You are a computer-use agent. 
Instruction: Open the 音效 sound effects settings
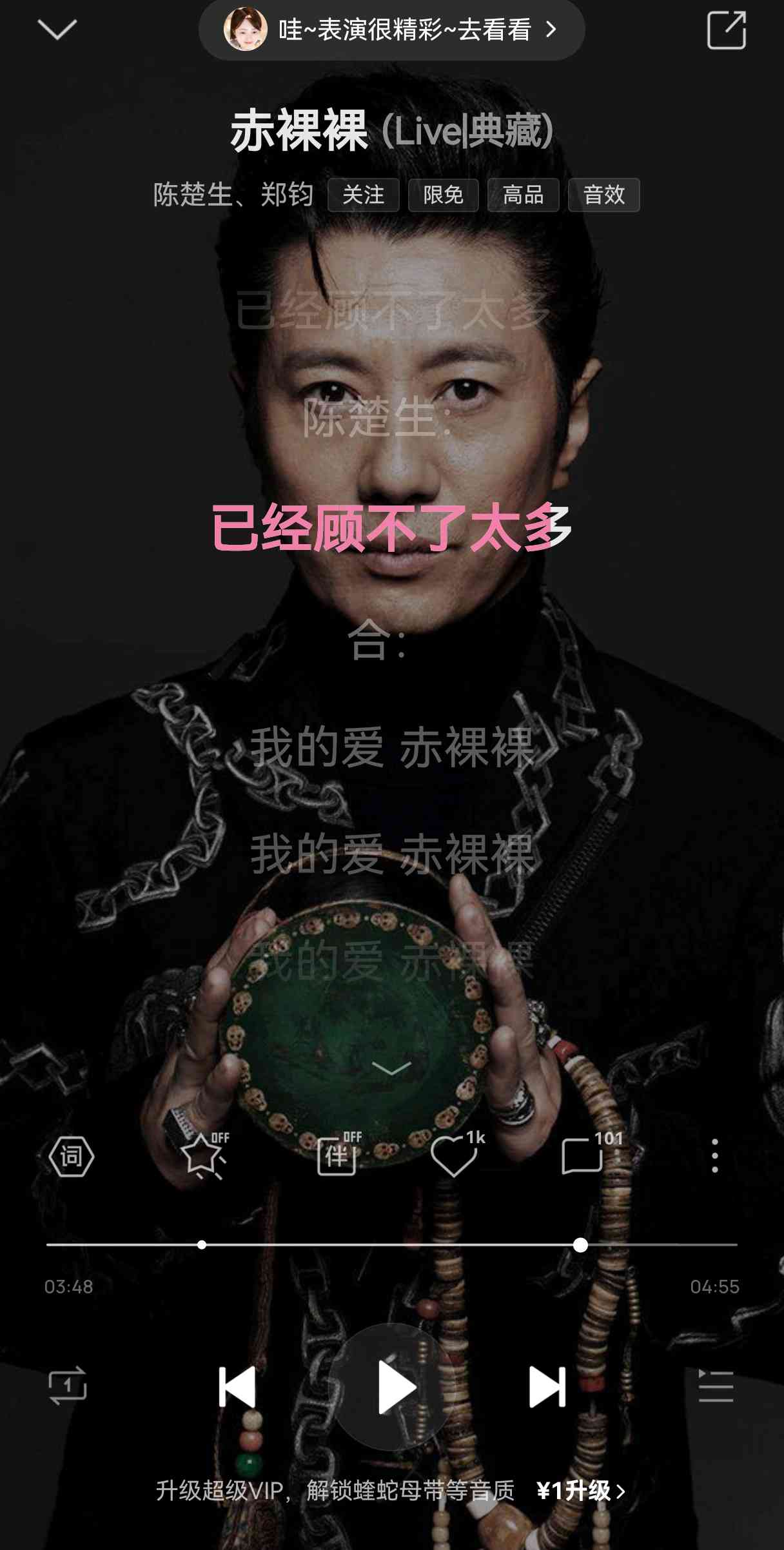pos(604,195)
